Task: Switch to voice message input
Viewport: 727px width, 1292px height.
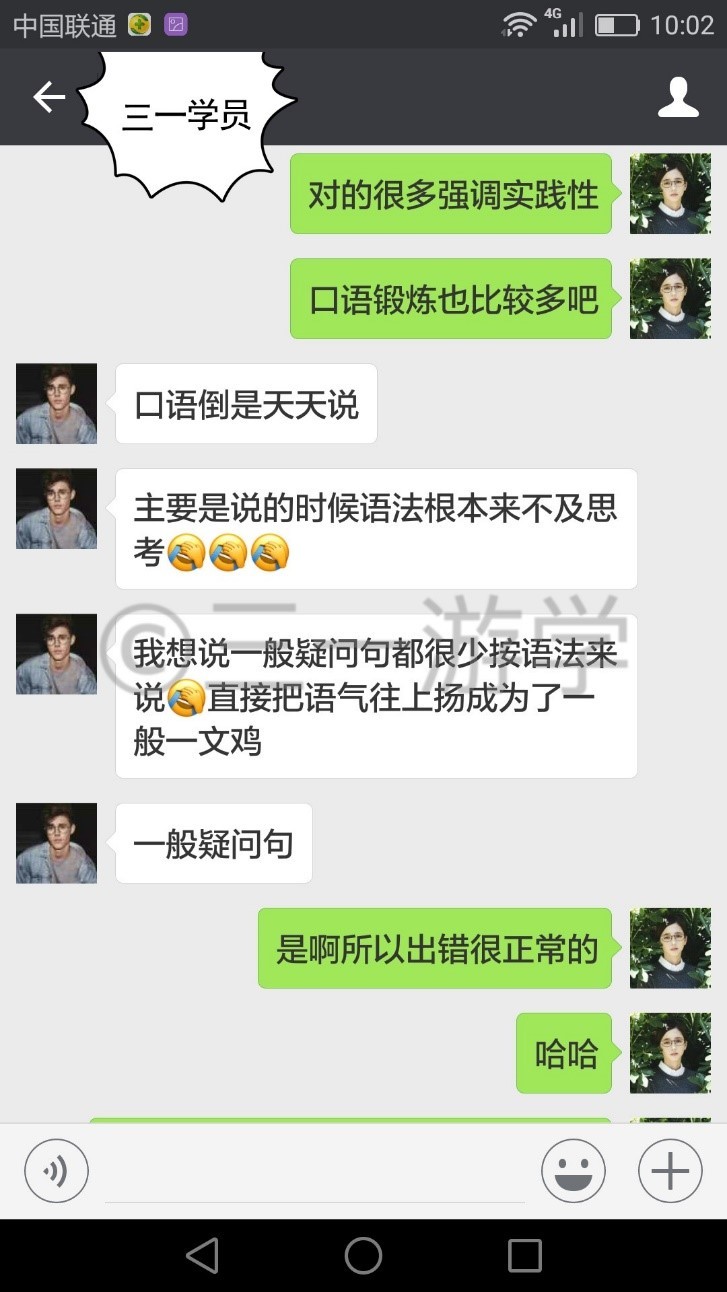Action: (x=57, y=1170)
